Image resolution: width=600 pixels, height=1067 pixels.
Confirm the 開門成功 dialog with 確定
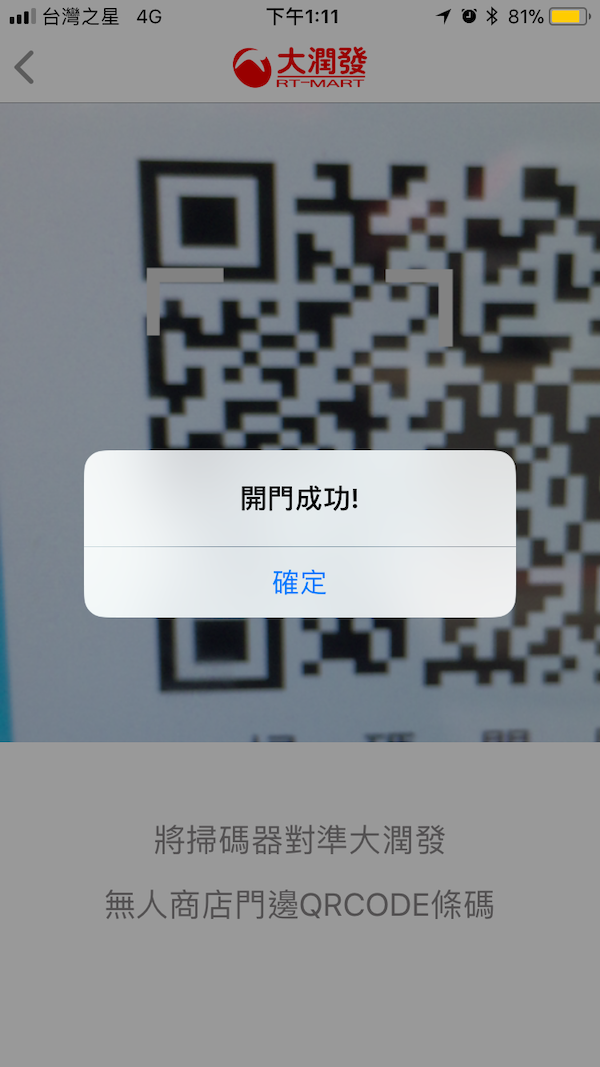coord(300,582)
